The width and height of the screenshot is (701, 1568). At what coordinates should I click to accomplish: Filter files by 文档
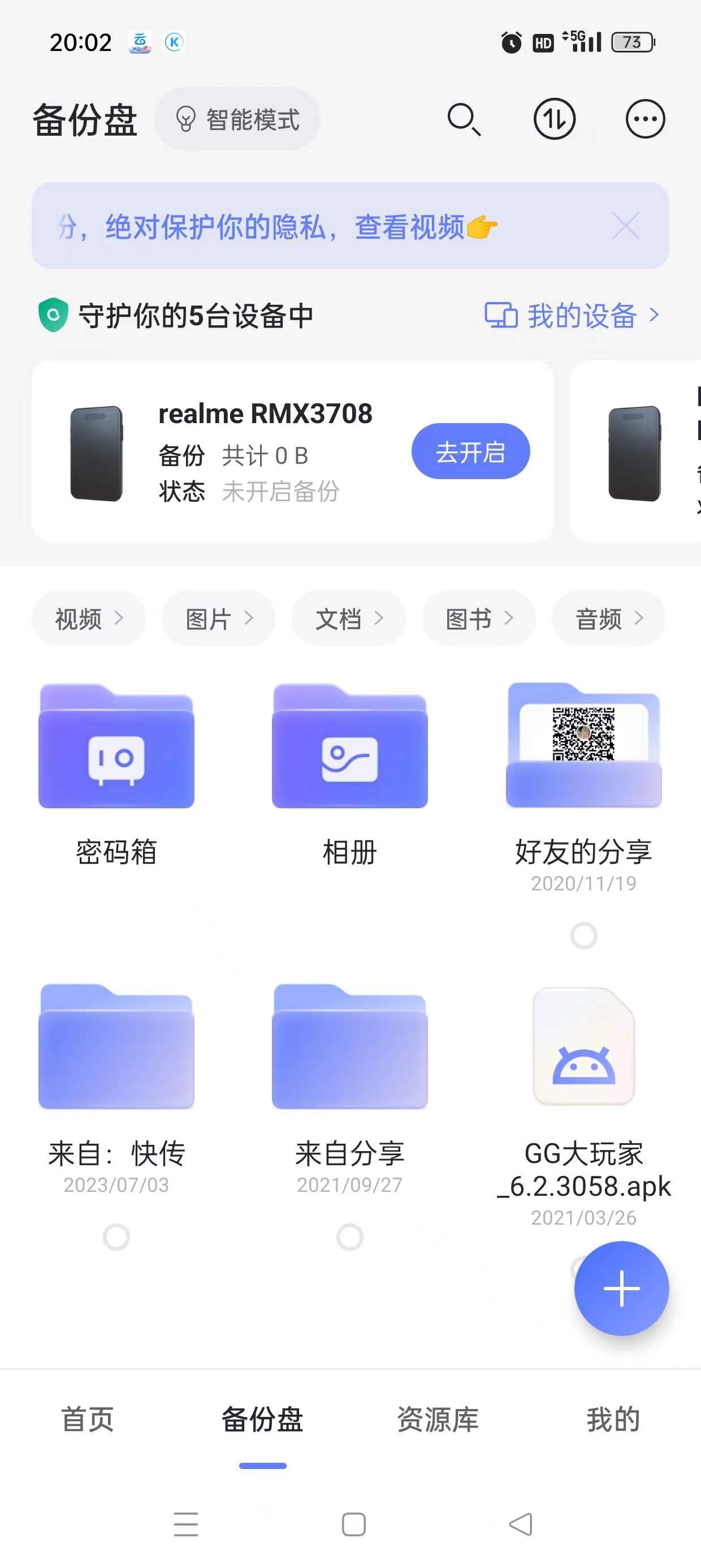349,618
